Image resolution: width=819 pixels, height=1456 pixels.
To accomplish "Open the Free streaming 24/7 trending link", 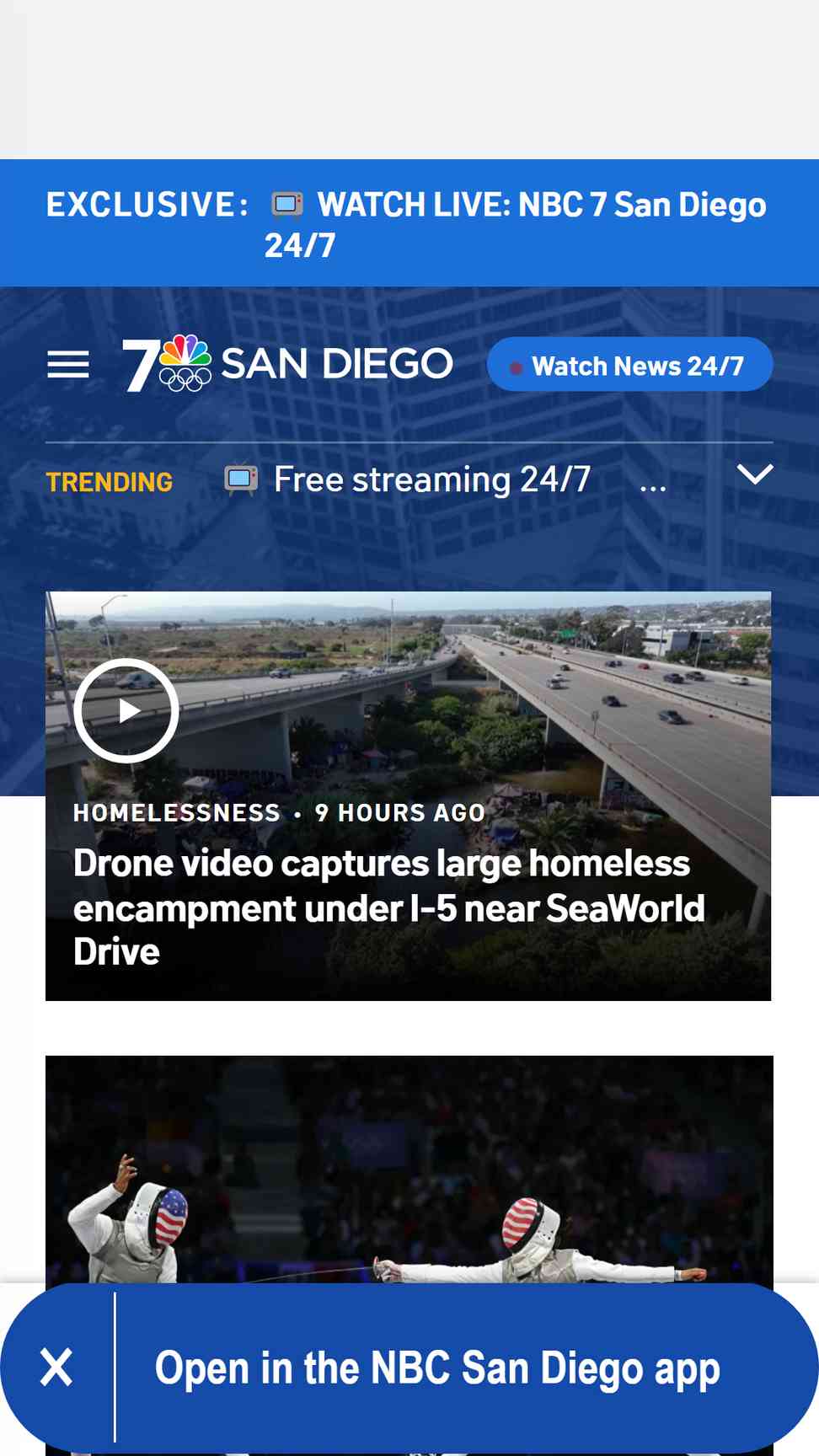I will [431, 480].
